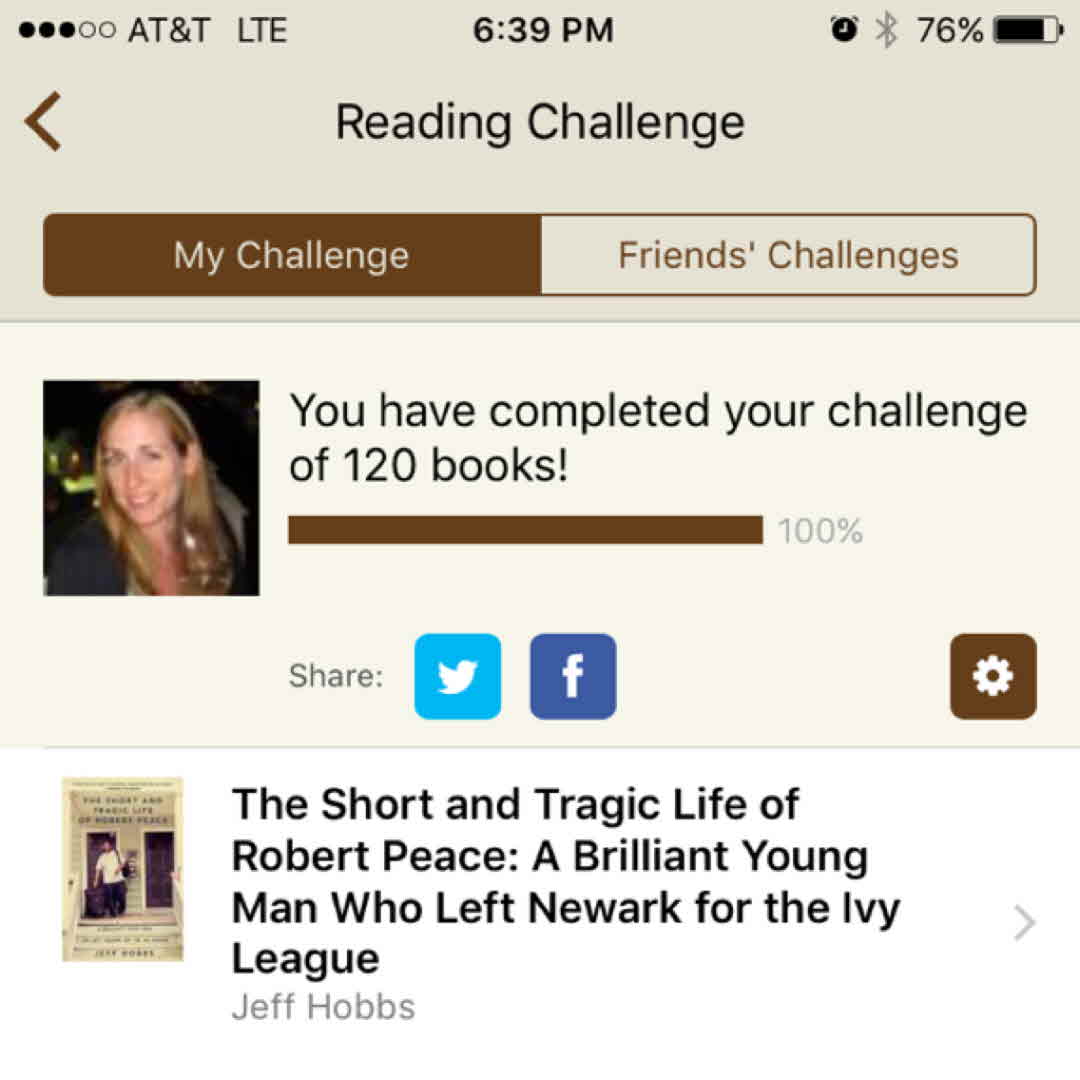Select the My Challenge tab
The height and width of the screenshot is (1080, 1080).
(x=291, y=255)
